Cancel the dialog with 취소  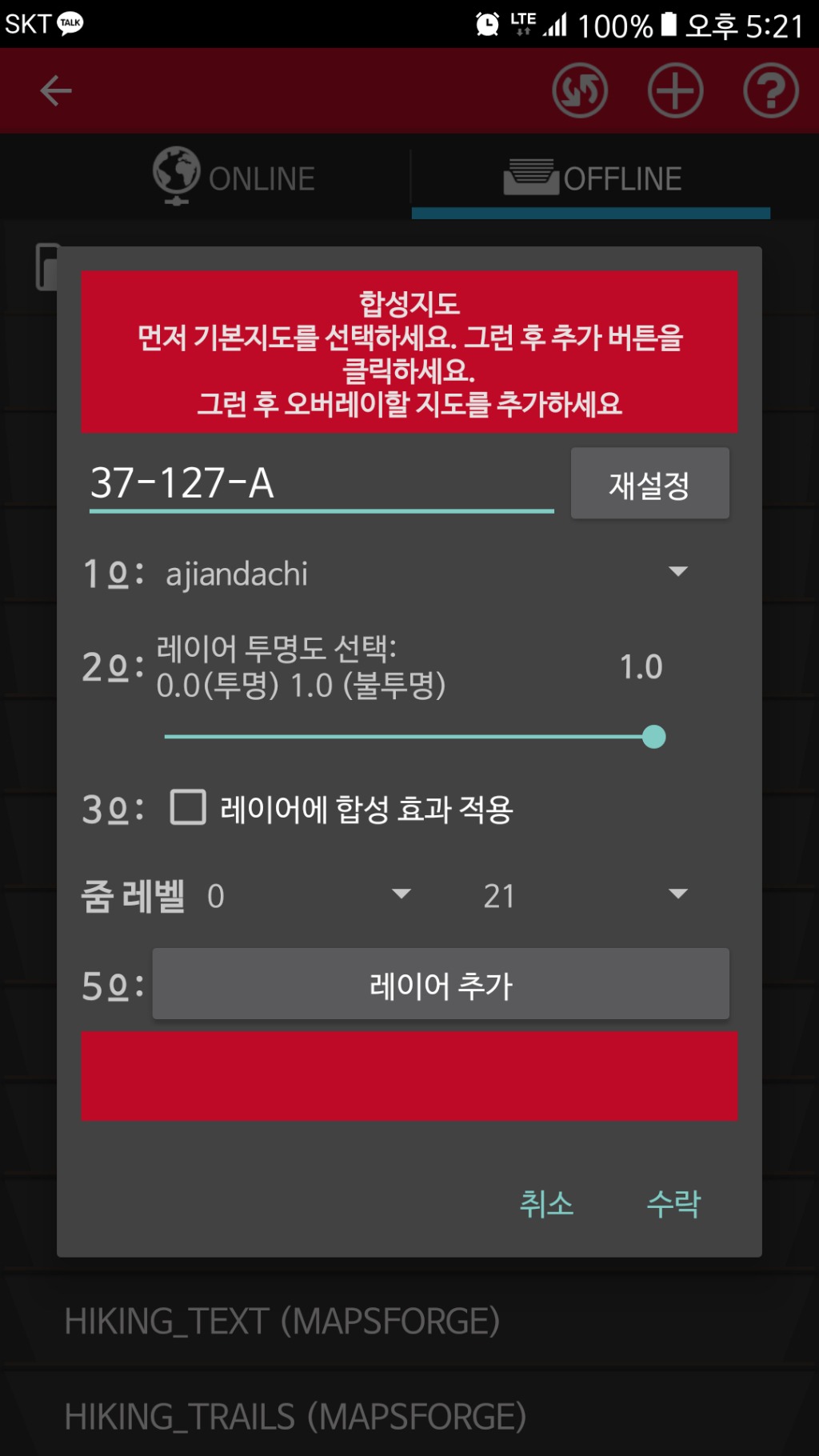[x=546, y=1203]
